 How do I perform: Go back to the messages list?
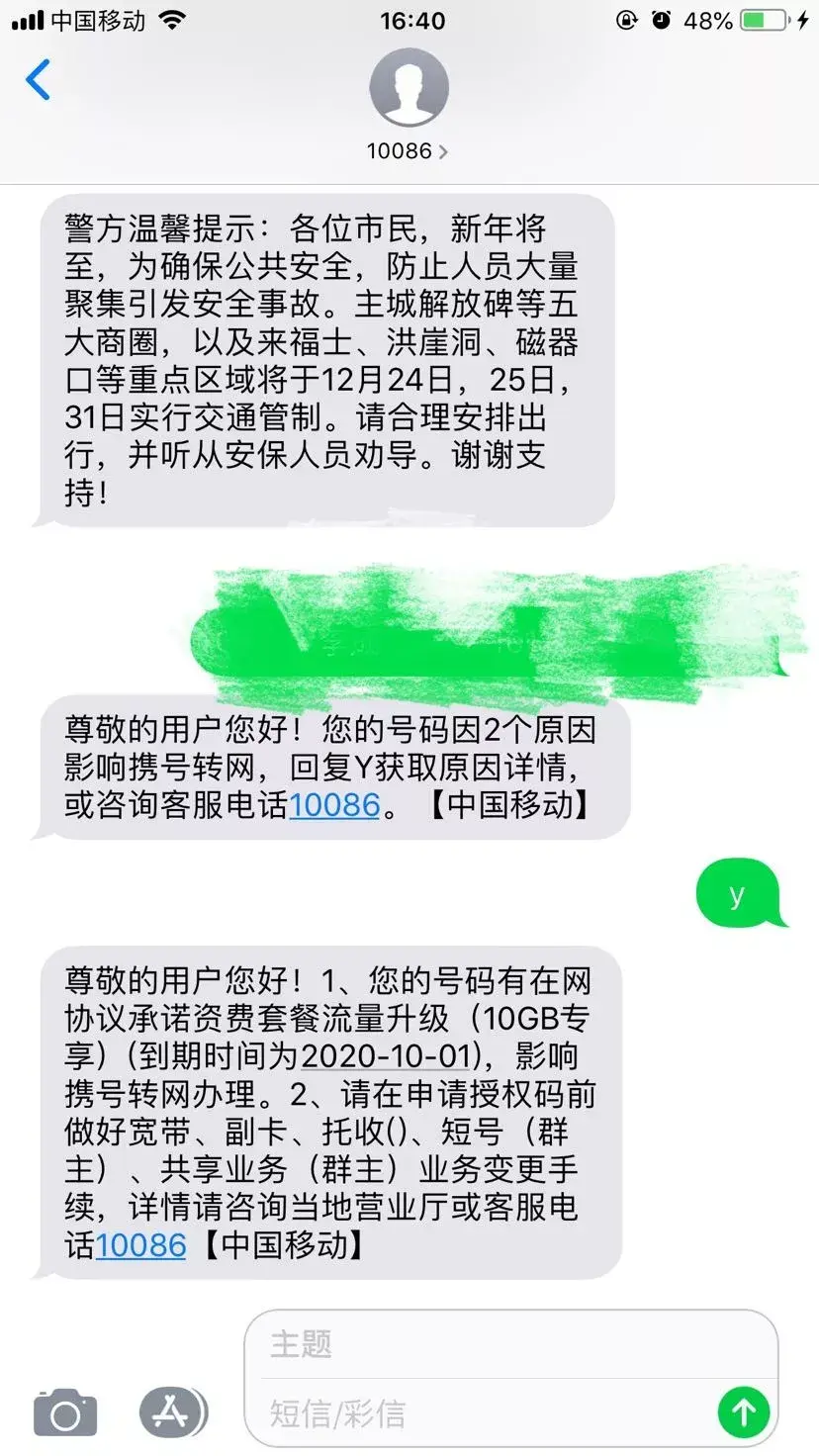pos(38,80)
